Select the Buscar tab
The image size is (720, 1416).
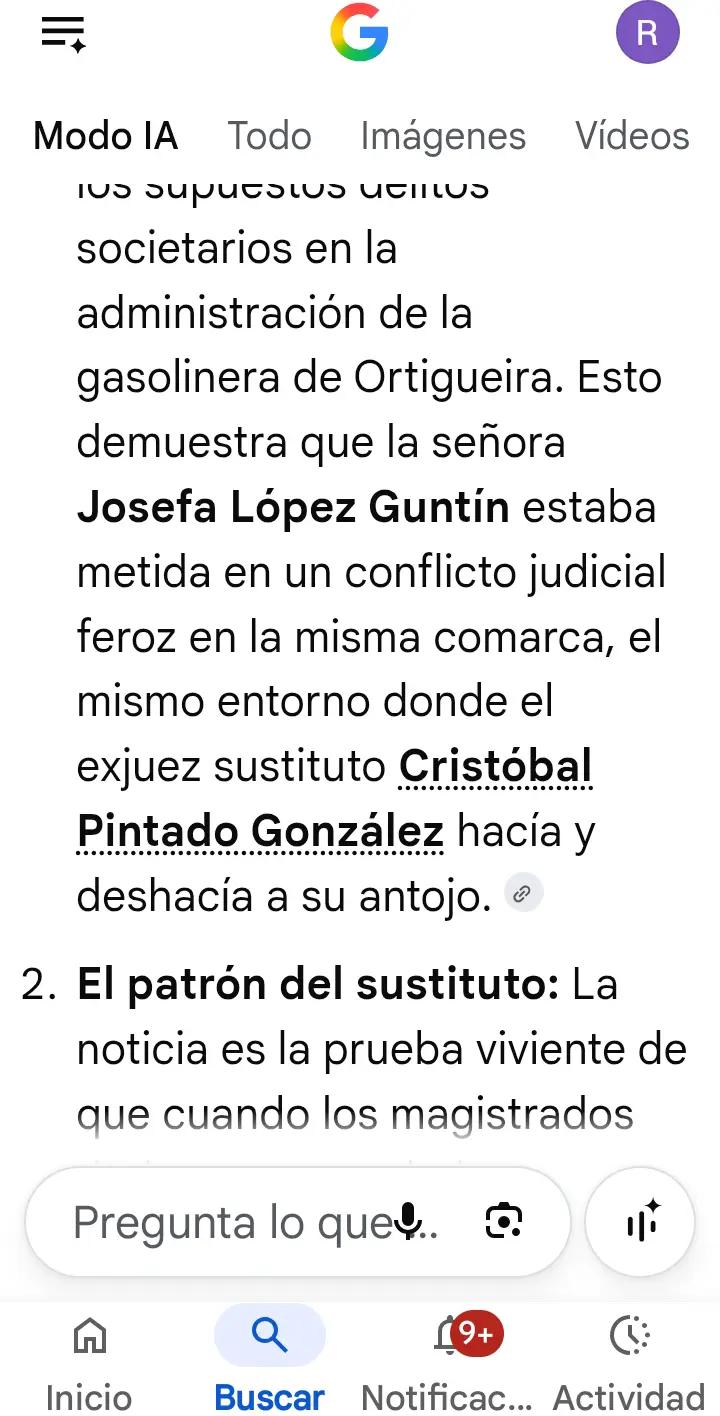tap(269, 1361)
